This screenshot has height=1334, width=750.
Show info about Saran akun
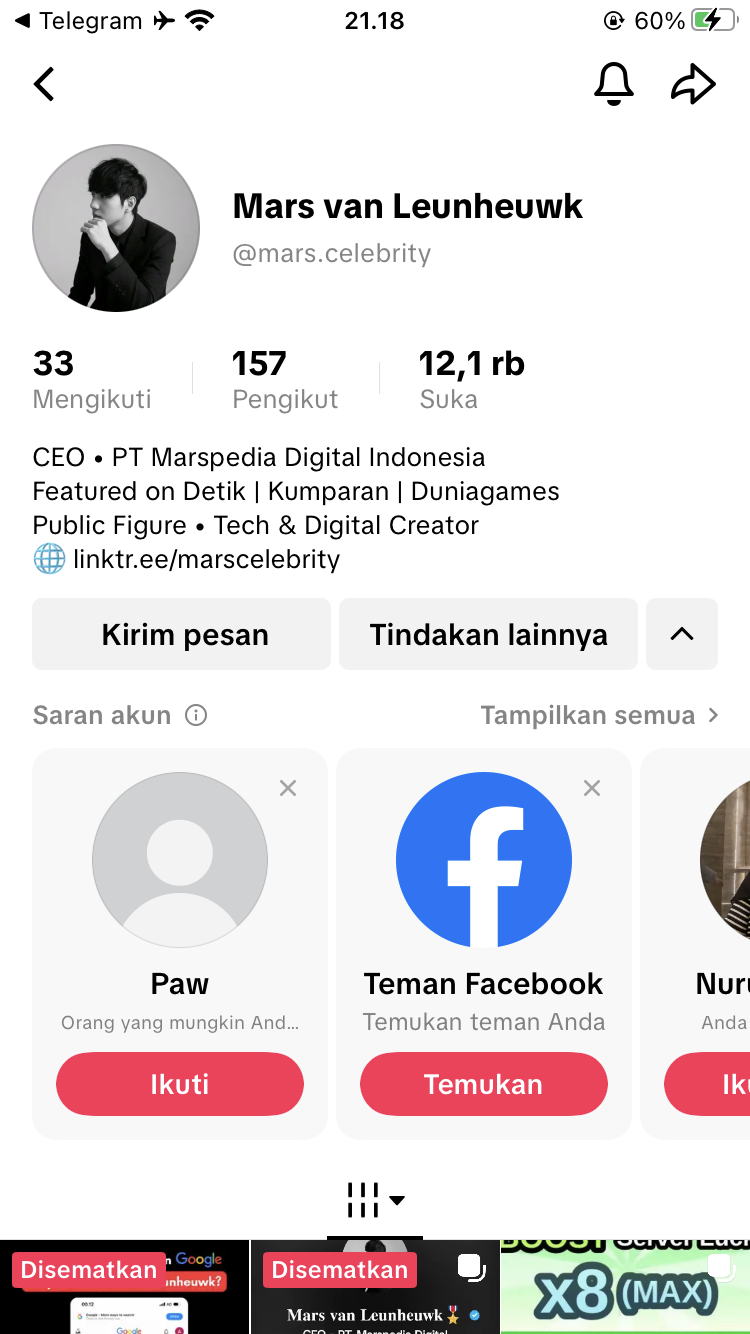click(x=197, y=716)
